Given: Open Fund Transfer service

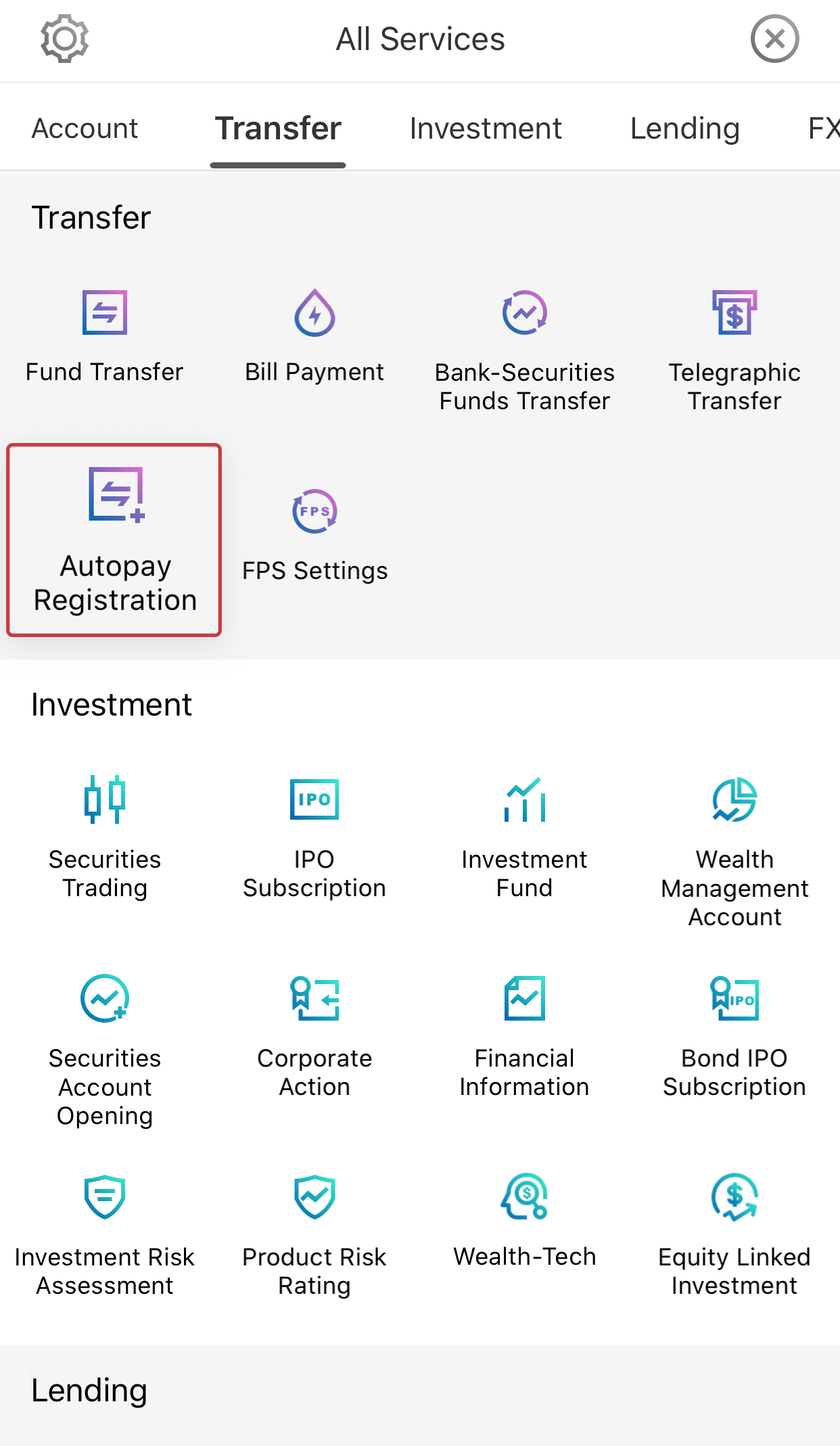Looking at the screenshot, I should click(x=105, y=338).
